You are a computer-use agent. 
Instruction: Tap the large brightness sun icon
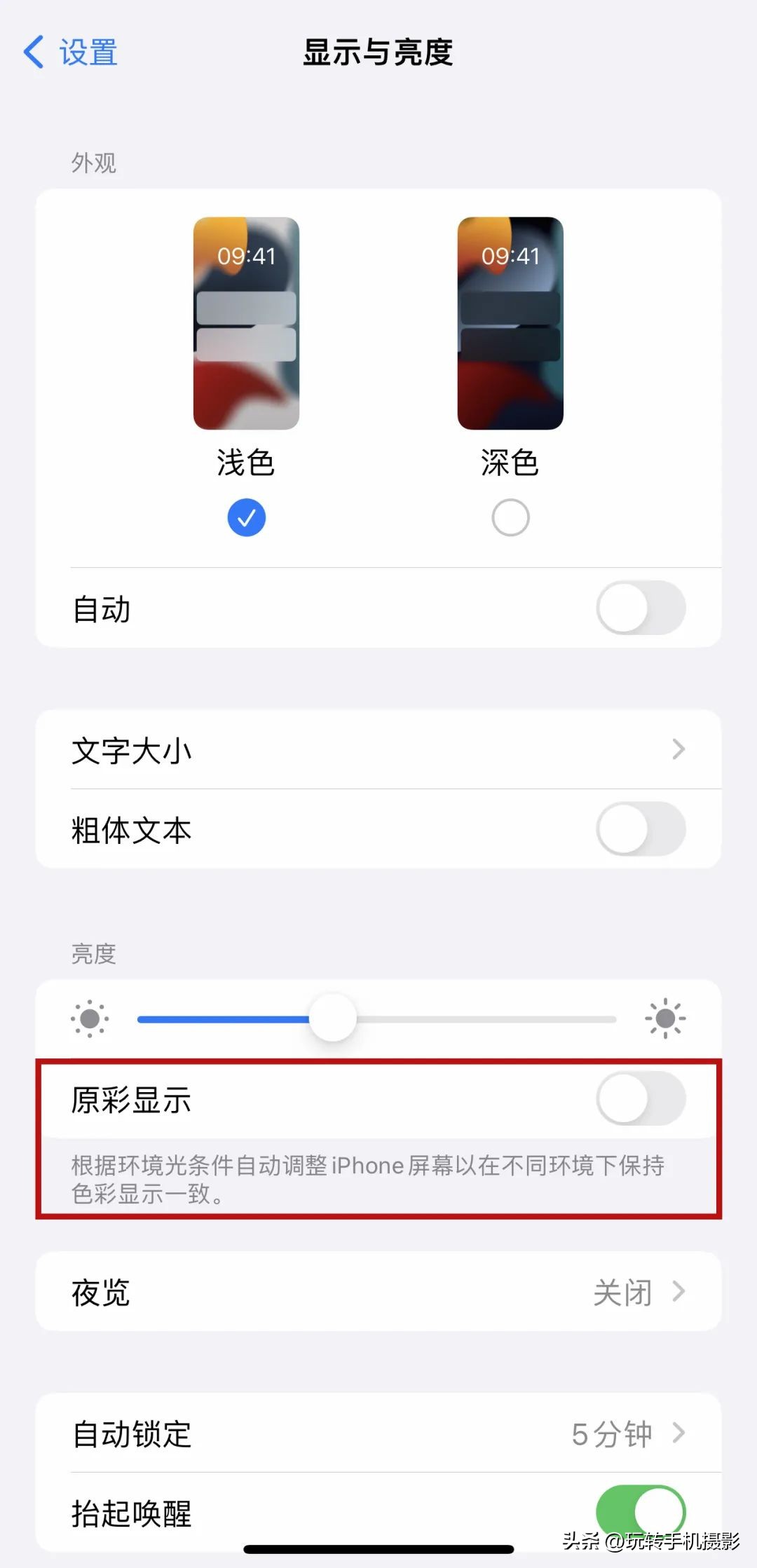point(664,1018)
